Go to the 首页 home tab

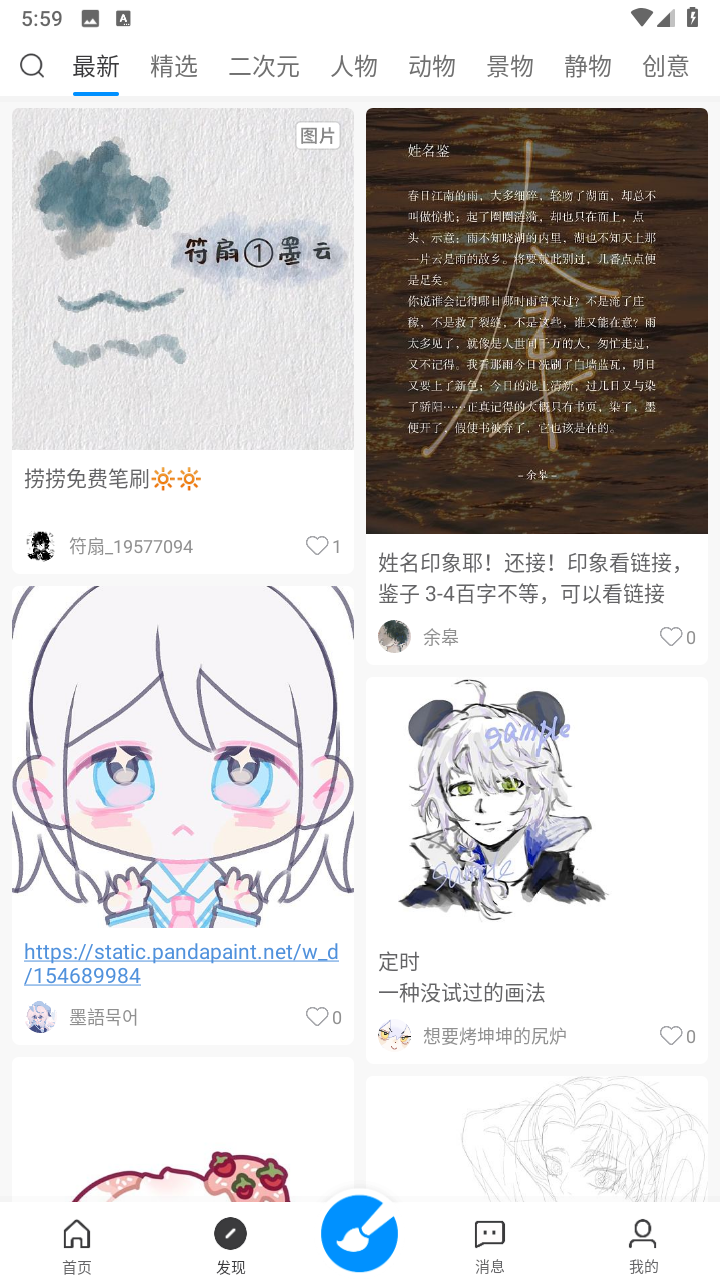(x=77, y=1246)
